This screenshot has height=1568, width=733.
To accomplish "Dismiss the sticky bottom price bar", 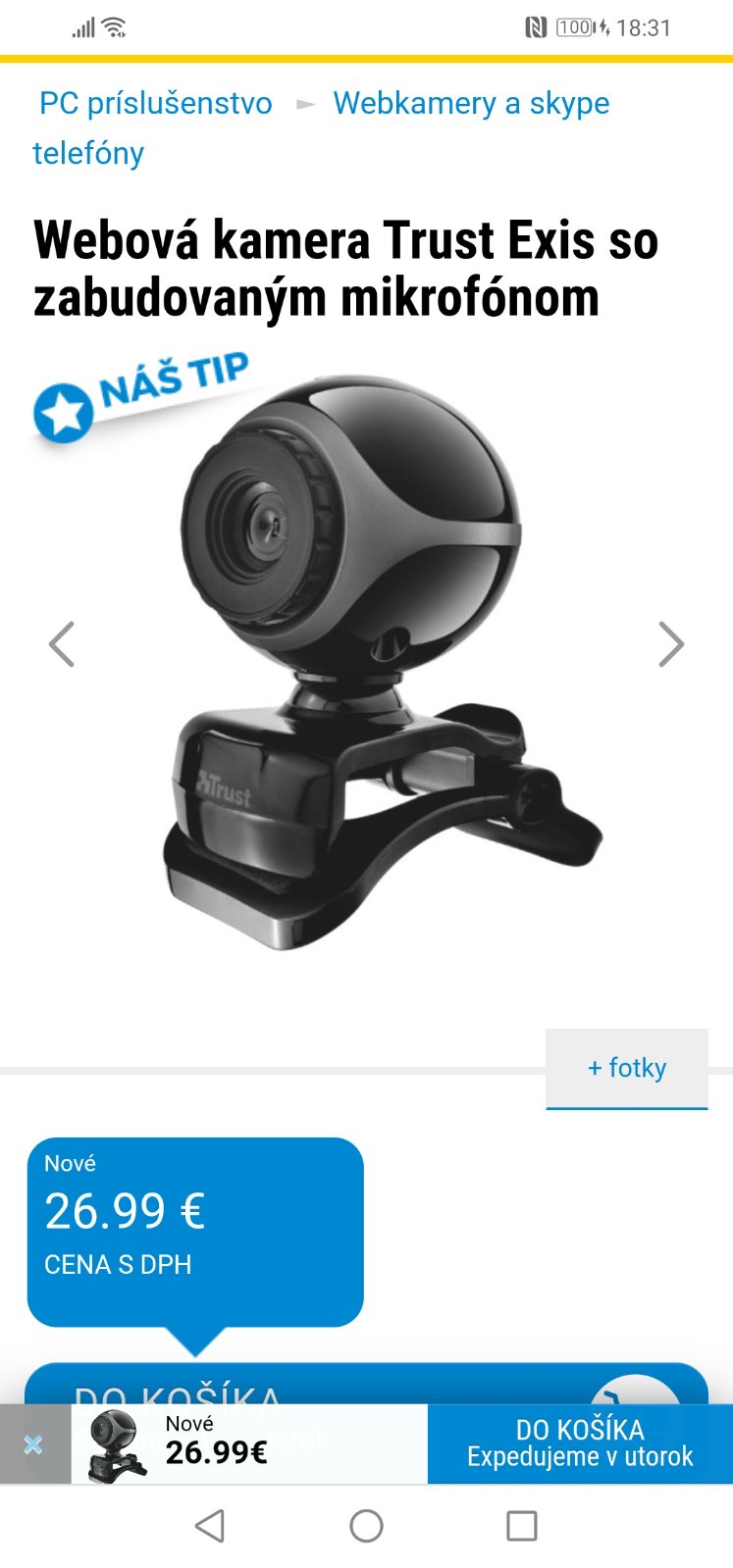I will click(33, 1444).
